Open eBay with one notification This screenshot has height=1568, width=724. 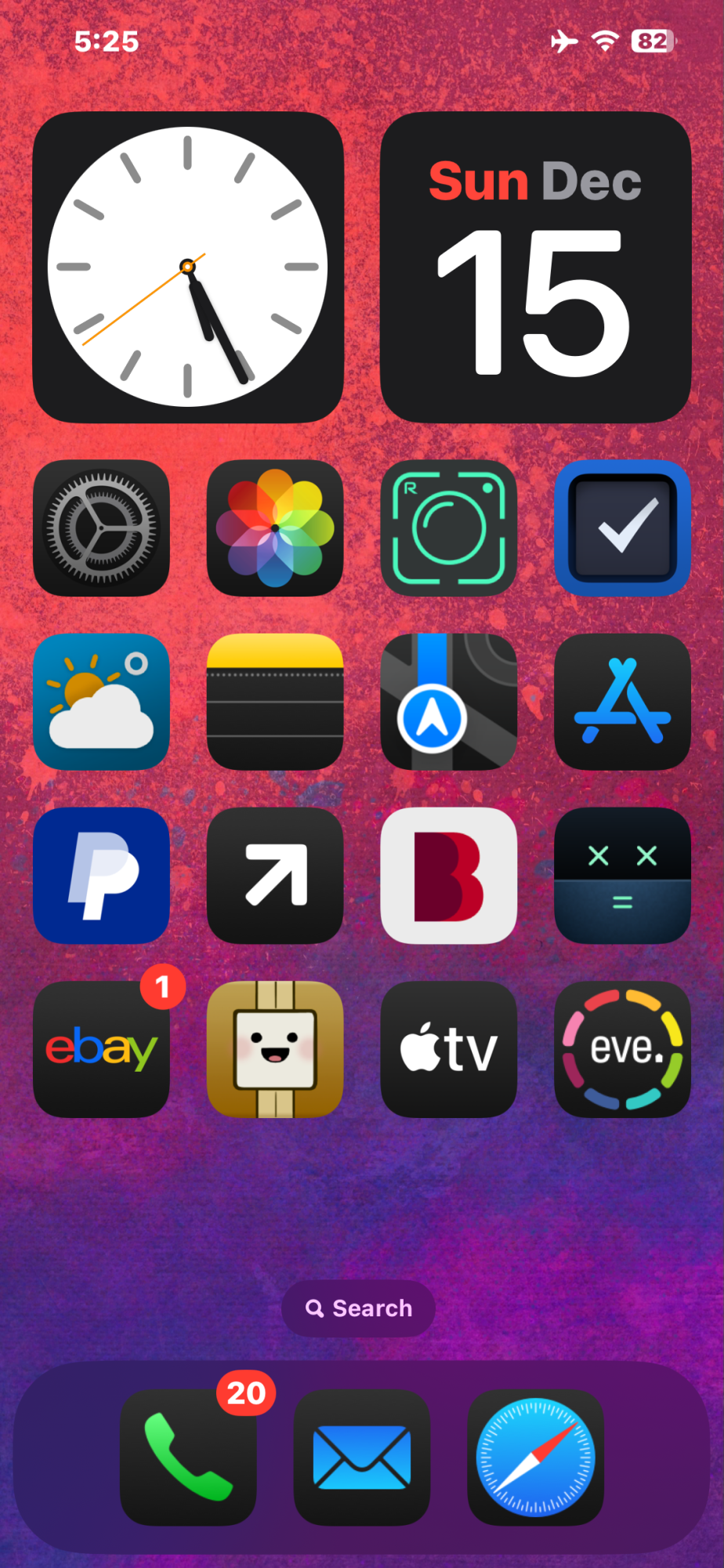point(101,1049)
